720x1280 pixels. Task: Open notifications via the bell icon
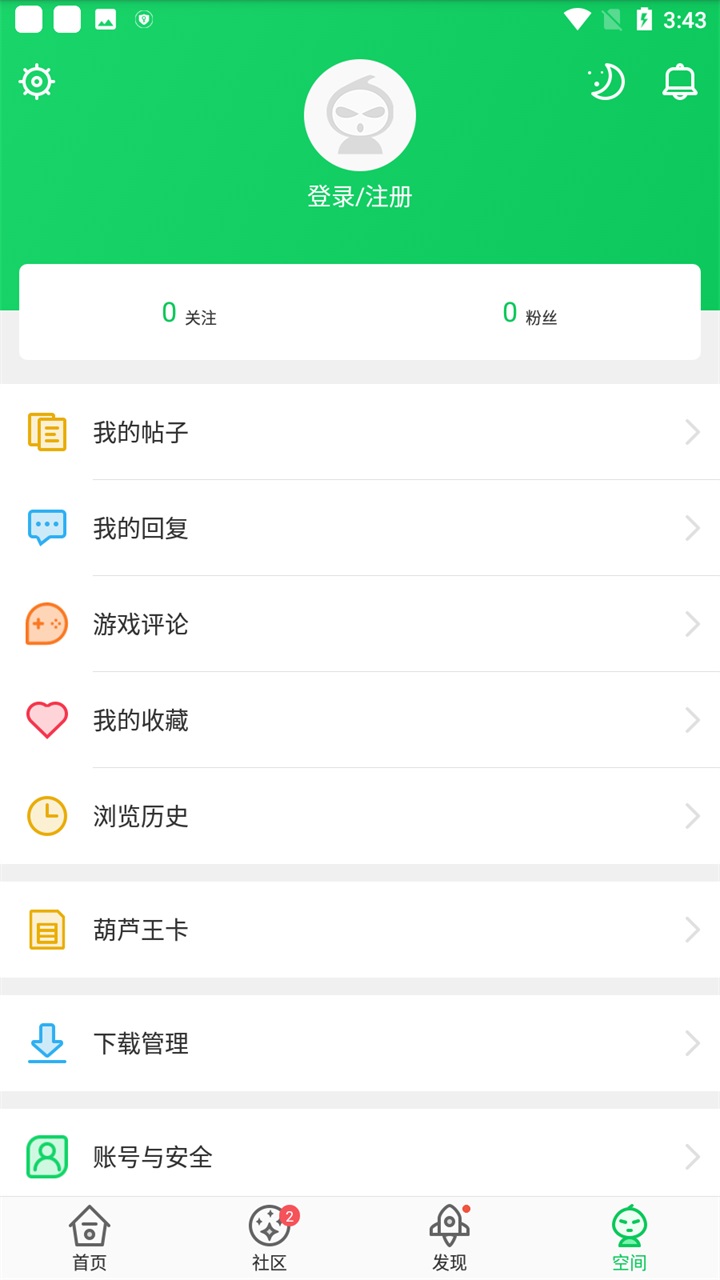679,83
